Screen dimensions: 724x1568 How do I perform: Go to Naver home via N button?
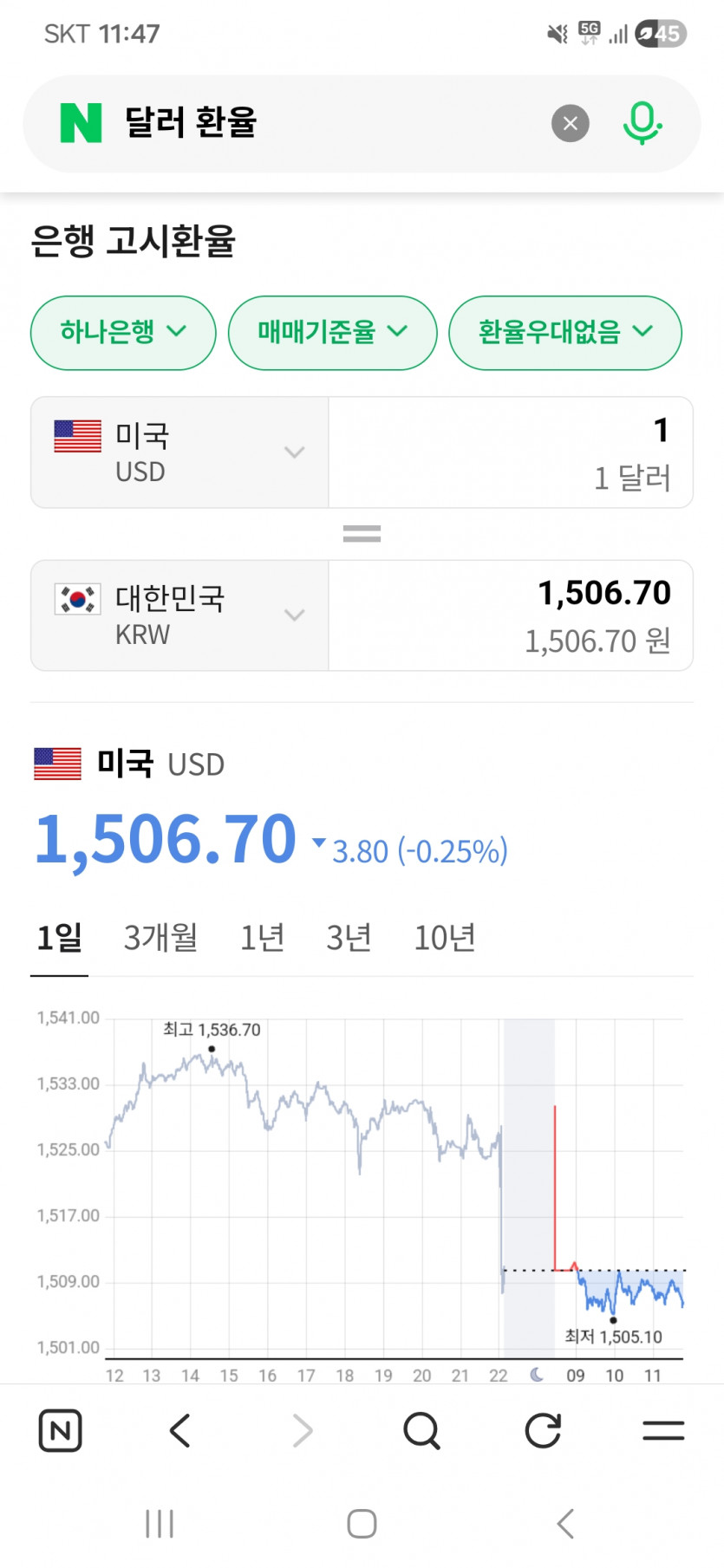(61, 1430)
